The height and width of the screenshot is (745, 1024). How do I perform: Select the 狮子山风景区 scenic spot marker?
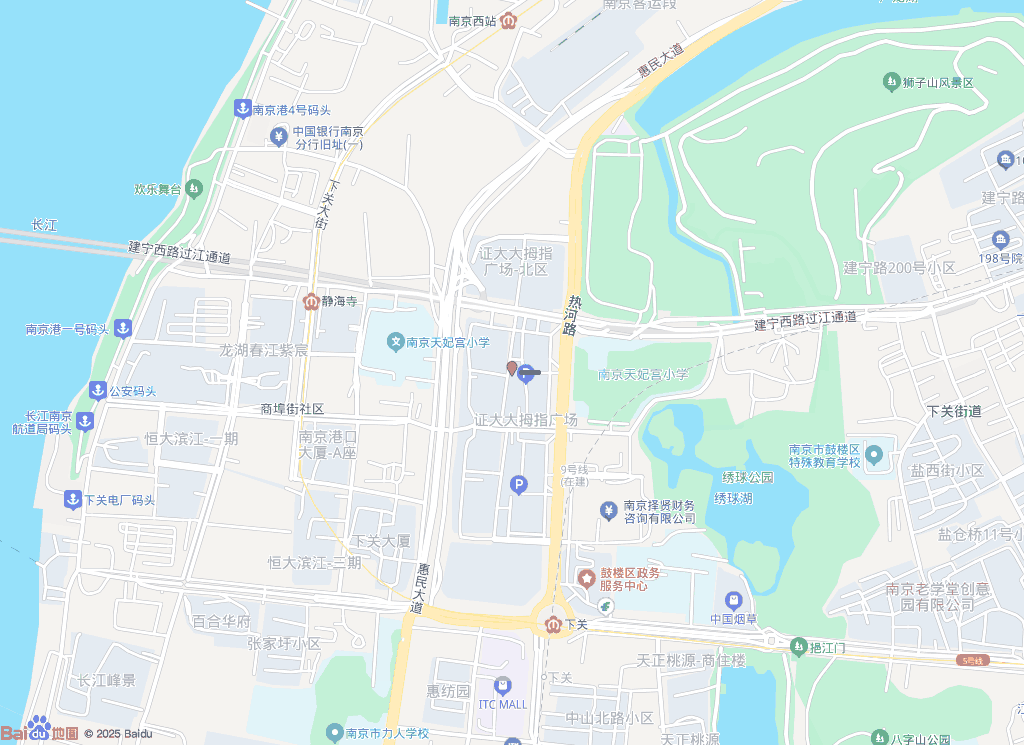pos(891,81)
